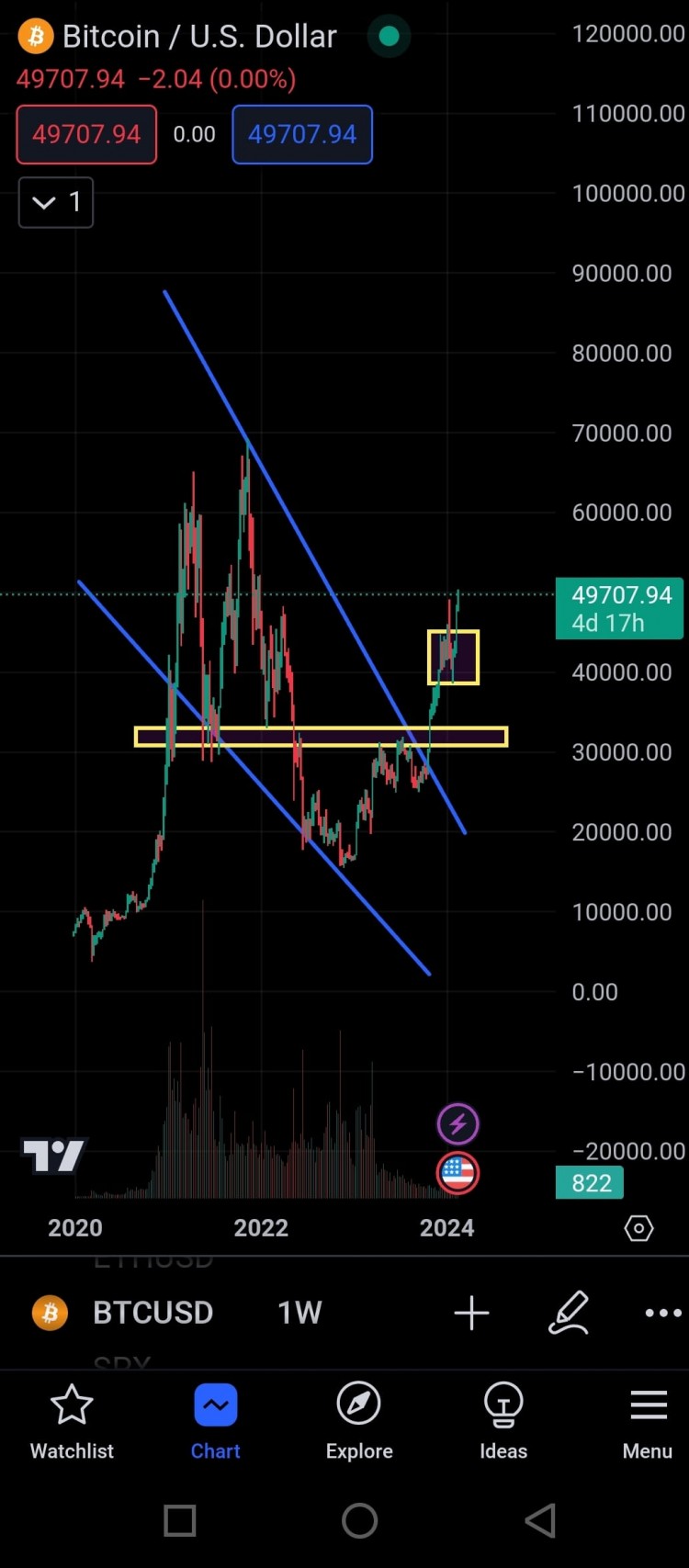Open the 1W timeframe selector
Image resolution: width=689 pixels, height=1568 pixels.
pos(299,1313)
